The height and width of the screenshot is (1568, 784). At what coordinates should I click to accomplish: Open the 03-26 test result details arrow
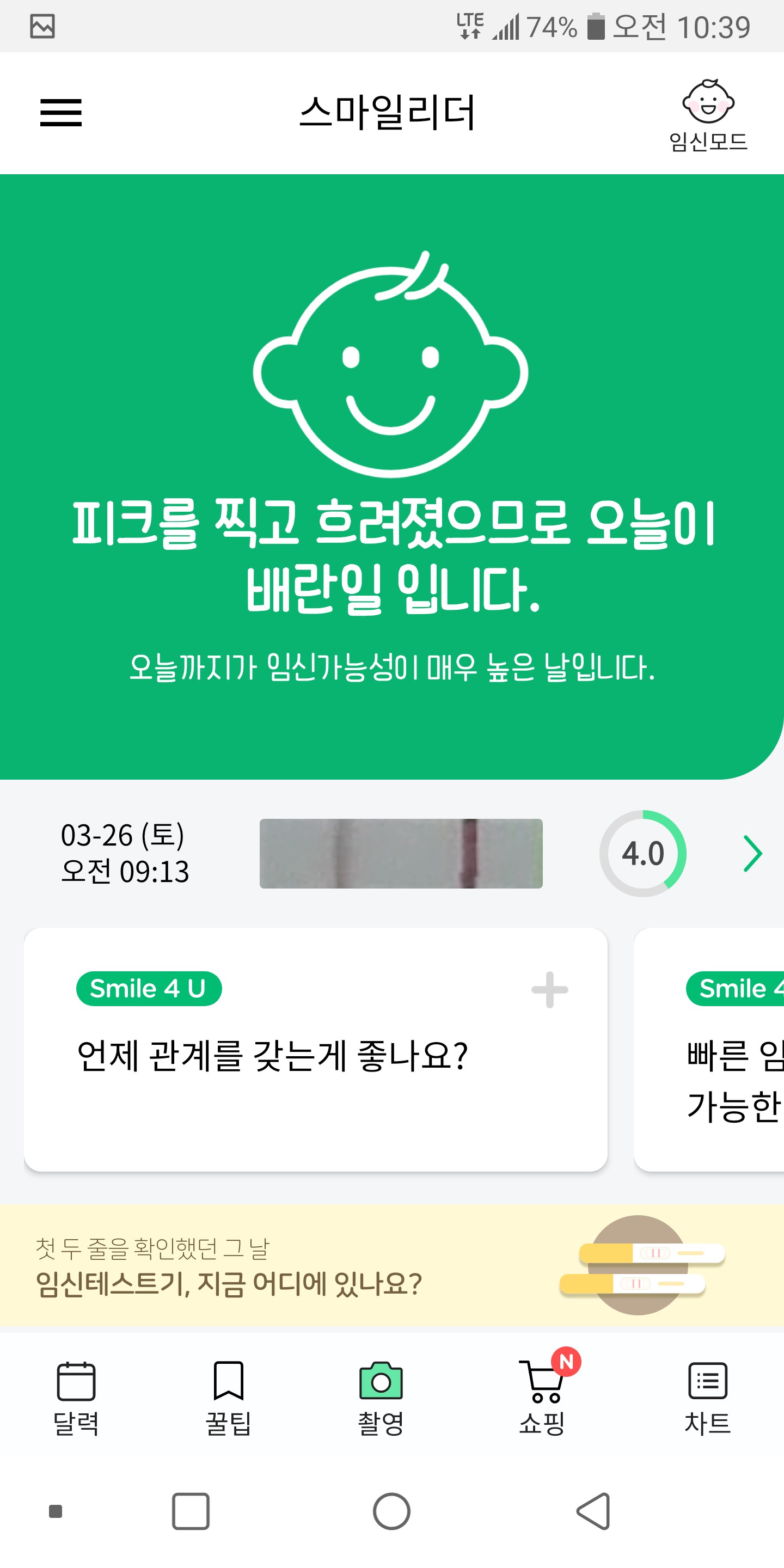(x=752, y=853)
